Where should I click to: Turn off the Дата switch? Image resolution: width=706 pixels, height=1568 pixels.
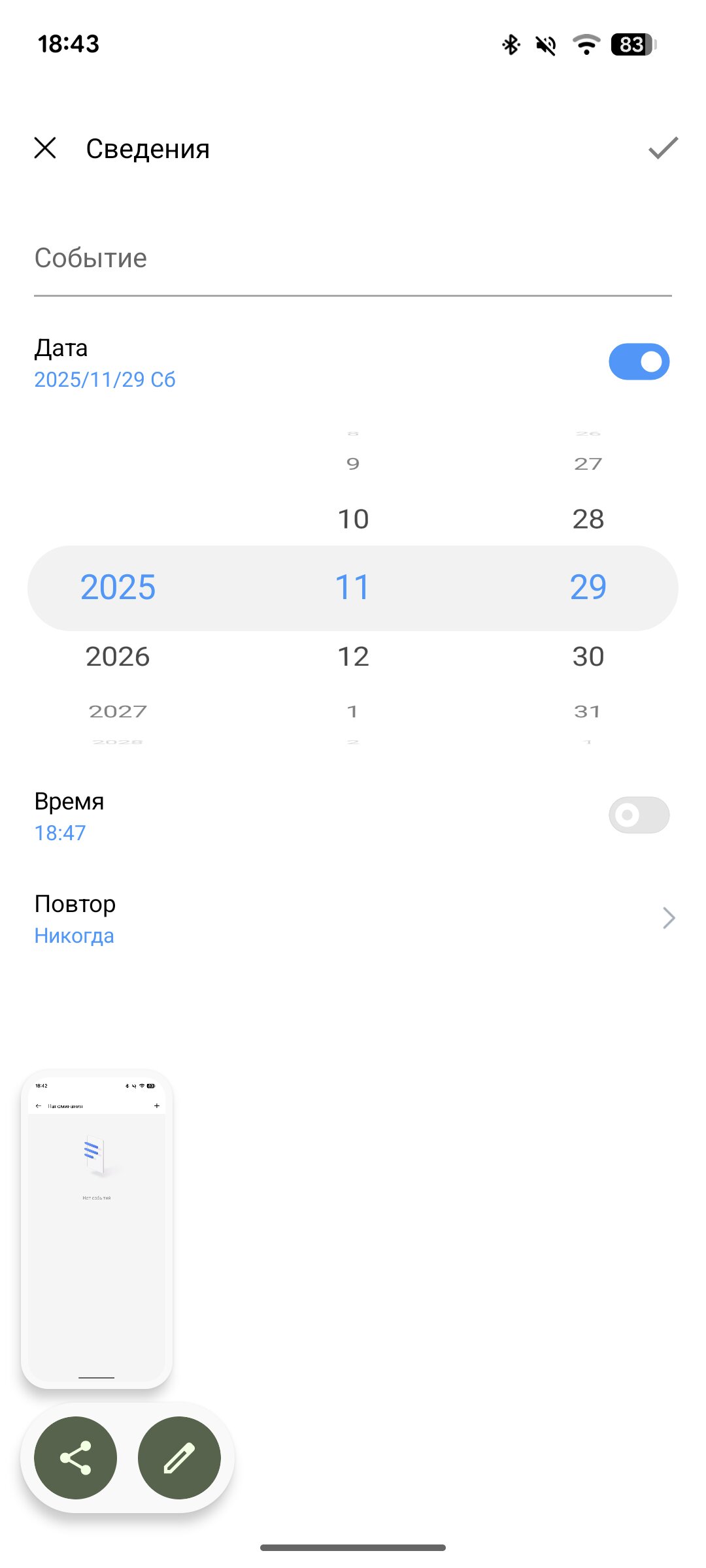(x=639, y=362)
